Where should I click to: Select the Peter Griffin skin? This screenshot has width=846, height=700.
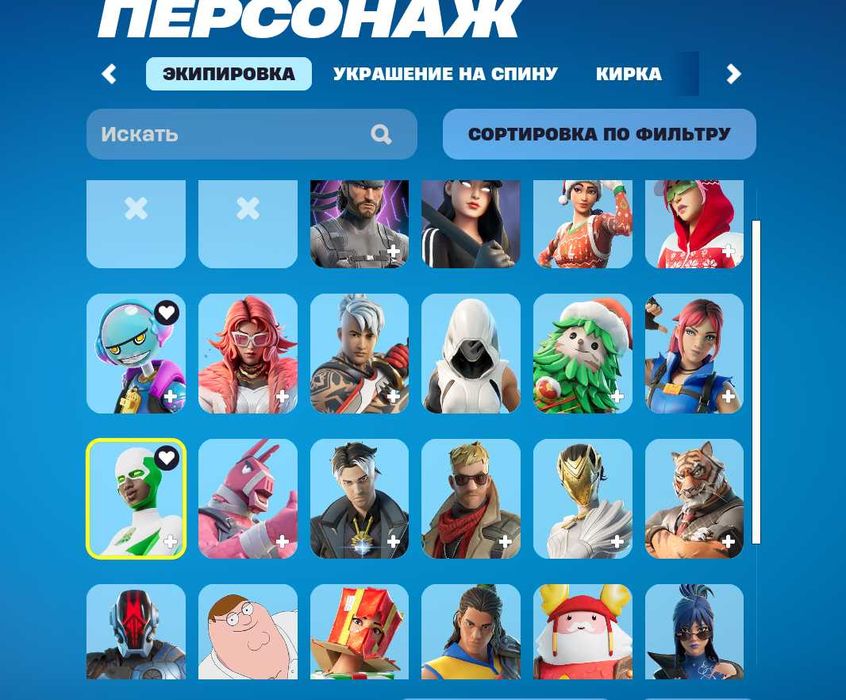pyautogui.click(x=248, y=632)
